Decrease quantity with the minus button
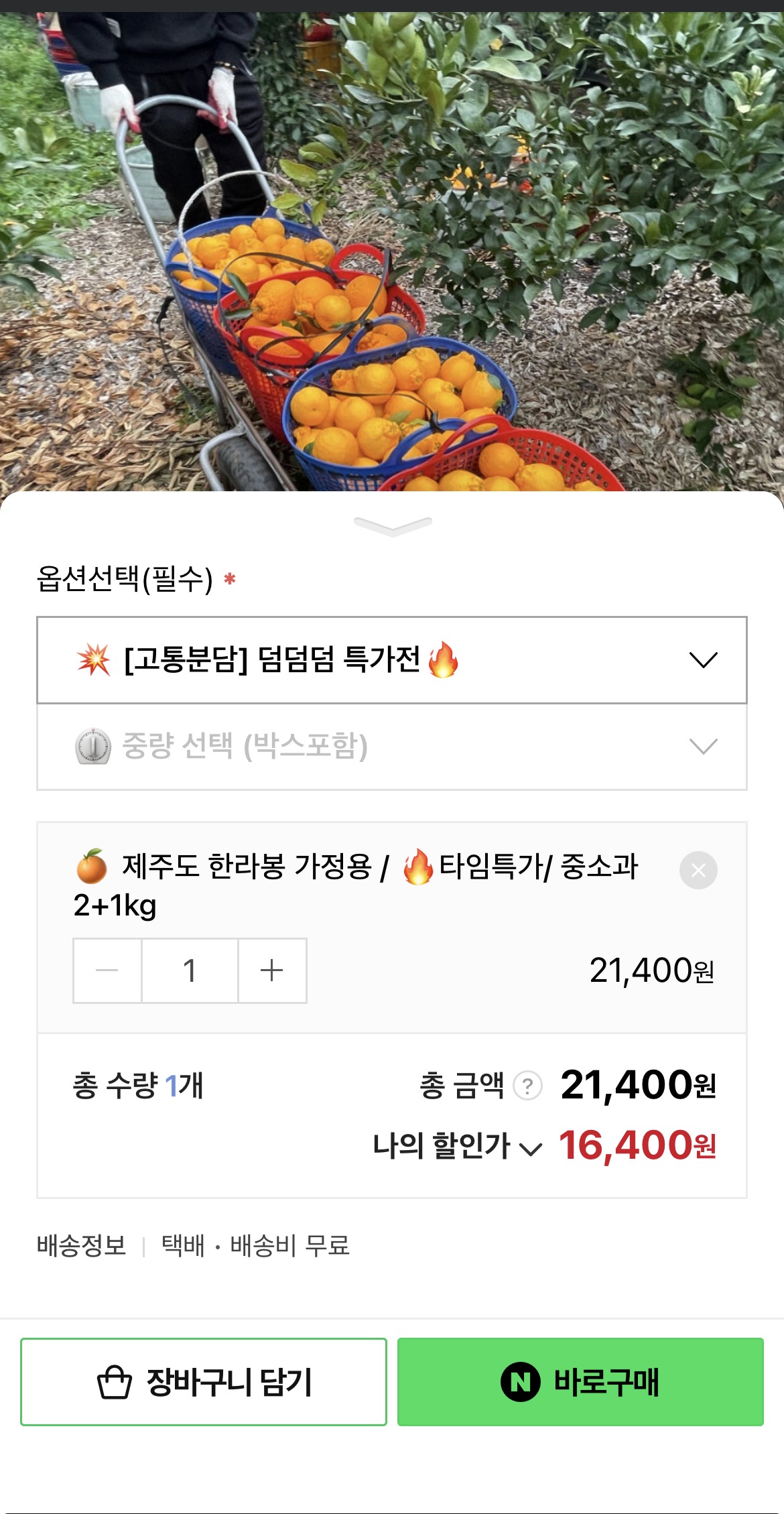Screen dimensions: 784x1514 [x=108, y=971]
